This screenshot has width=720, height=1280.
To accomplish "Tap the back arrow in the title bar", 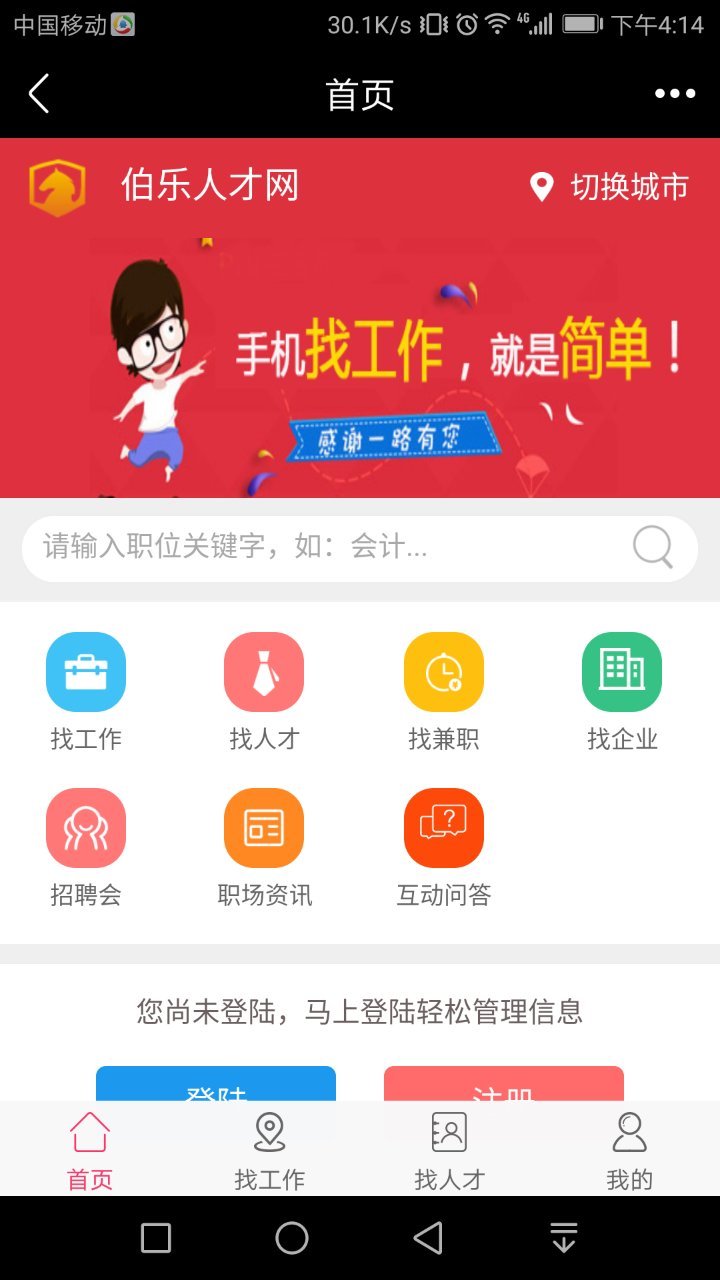I will coord(38,92).
